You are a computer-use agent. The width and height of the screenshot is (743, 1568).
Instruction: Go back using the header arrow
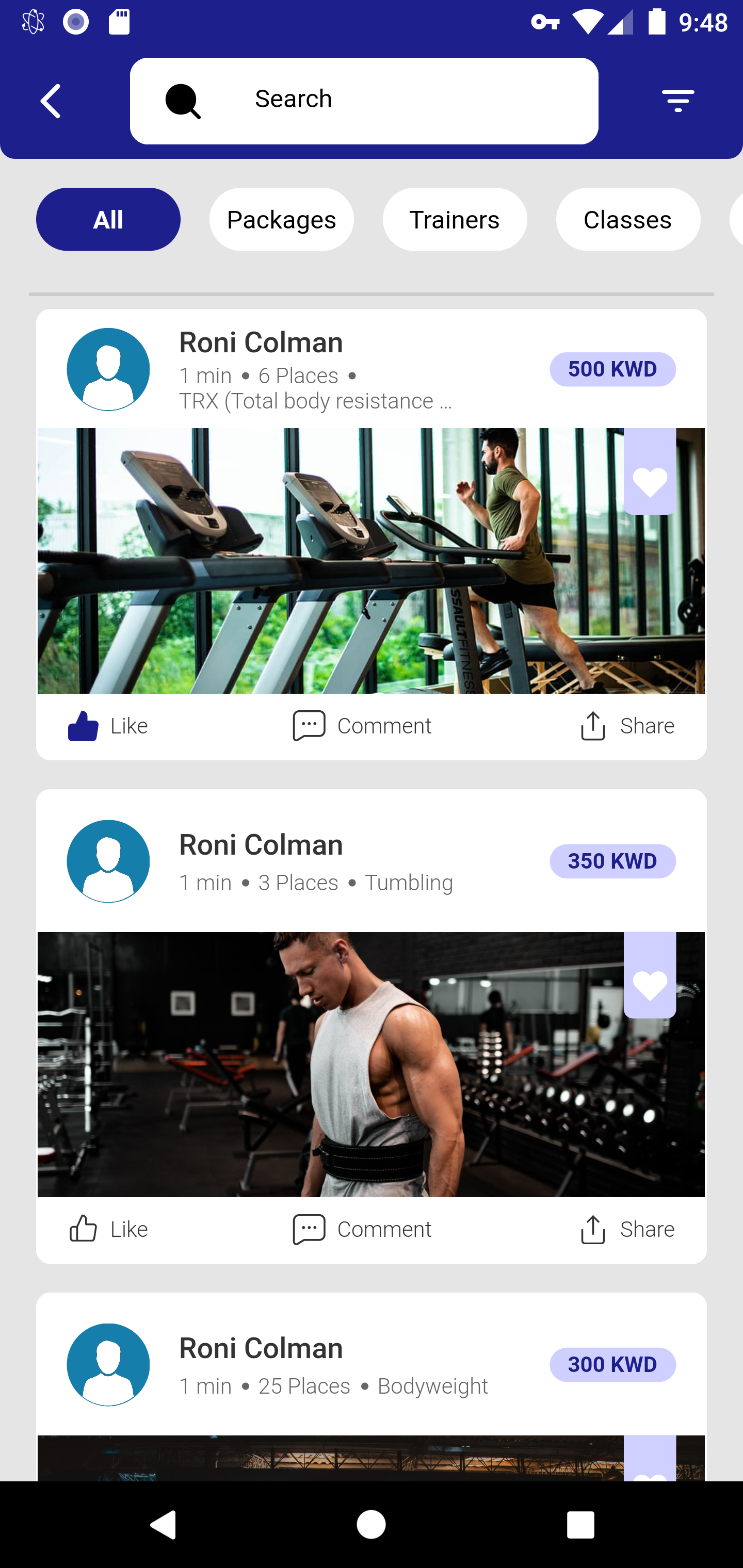click(x=51, y=101)
